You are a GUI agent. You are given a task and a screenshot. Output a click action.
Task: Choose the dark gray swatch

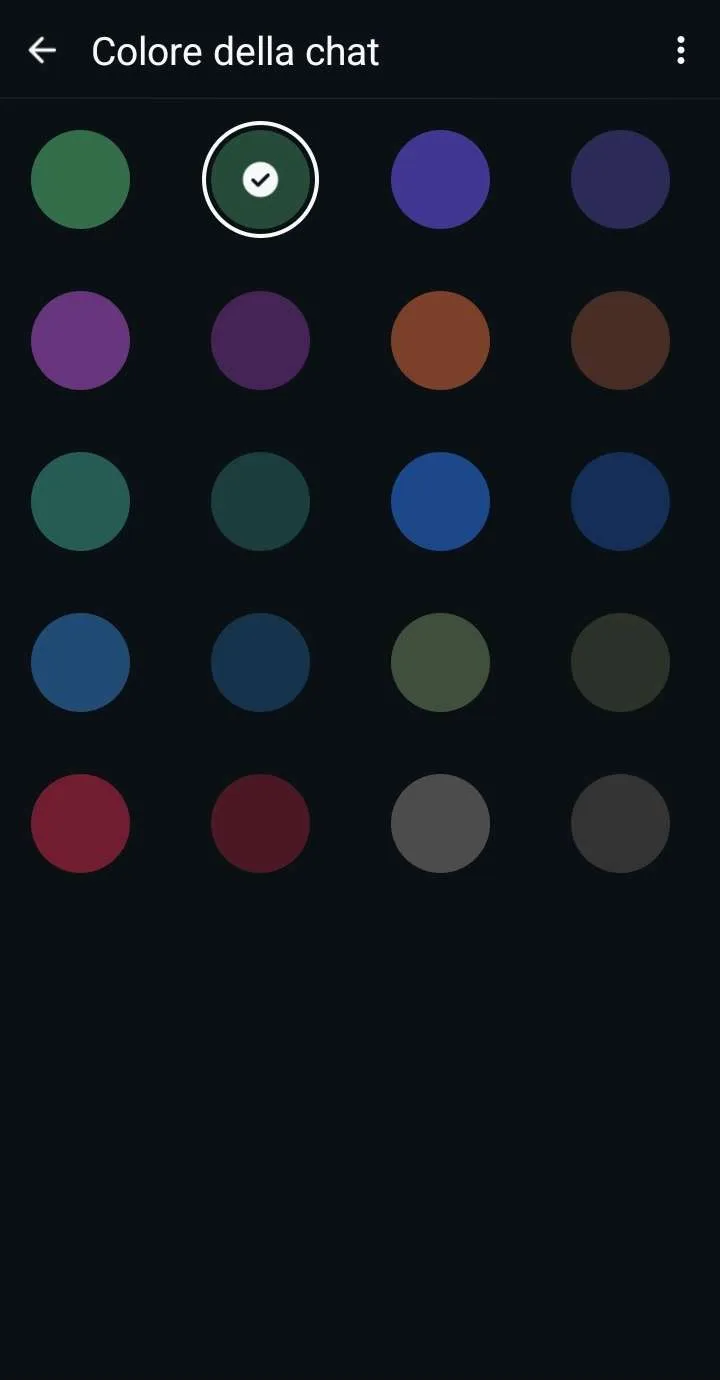pyautogui.click(x=620, y=824)
